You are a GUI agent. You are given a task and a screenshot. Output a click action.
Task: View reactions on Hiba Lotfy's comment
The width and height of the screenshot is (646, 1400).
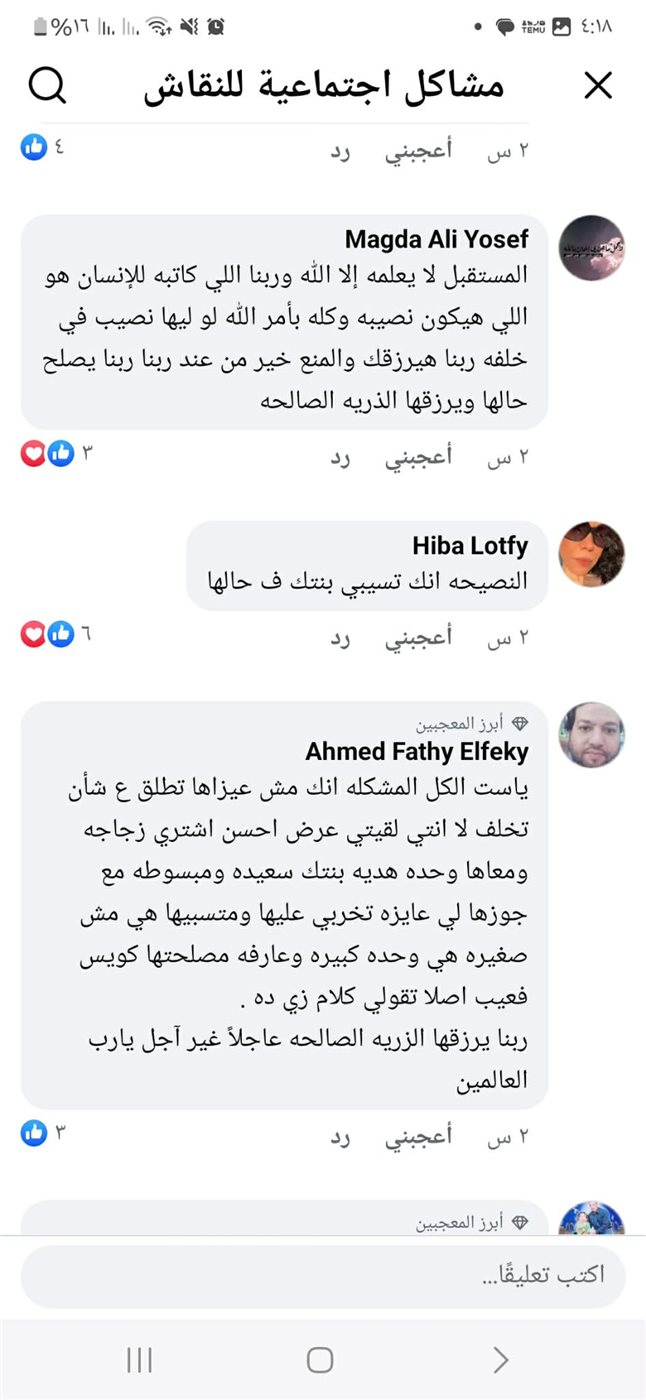[x=48, y=635]
